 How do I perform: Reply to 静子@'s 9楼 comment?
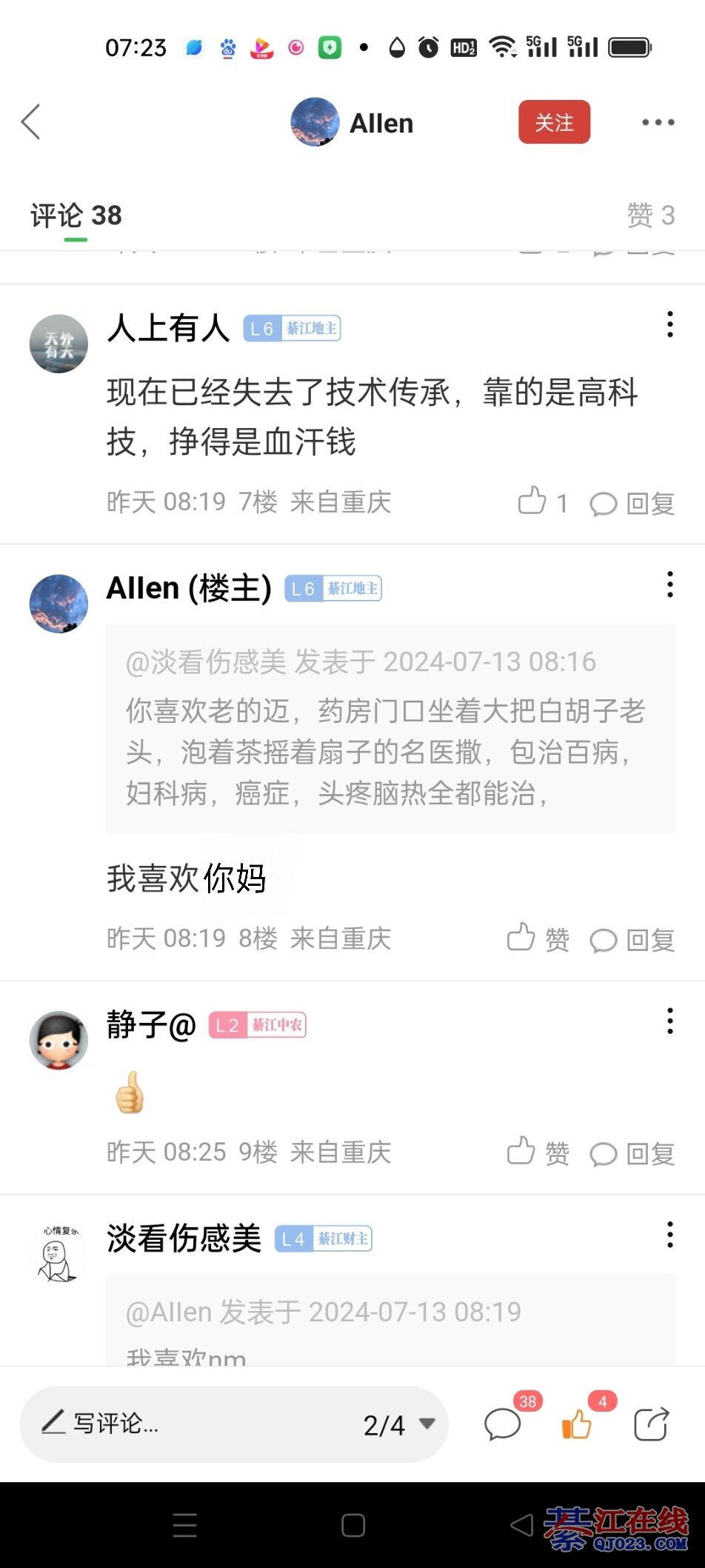pos(632,1153)
